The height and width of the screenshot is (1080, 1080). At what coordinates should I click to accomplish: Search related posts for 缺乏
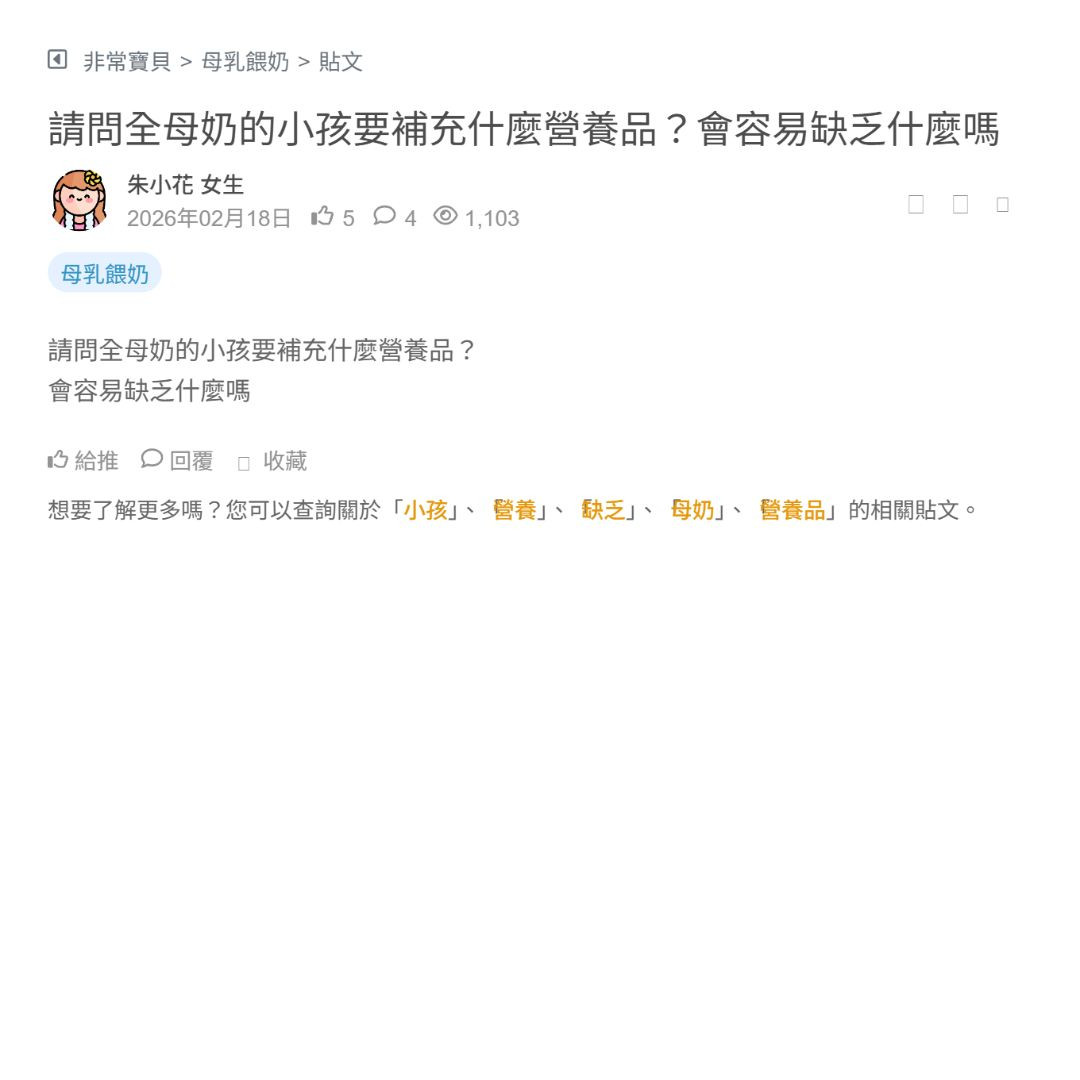point(604,510)
